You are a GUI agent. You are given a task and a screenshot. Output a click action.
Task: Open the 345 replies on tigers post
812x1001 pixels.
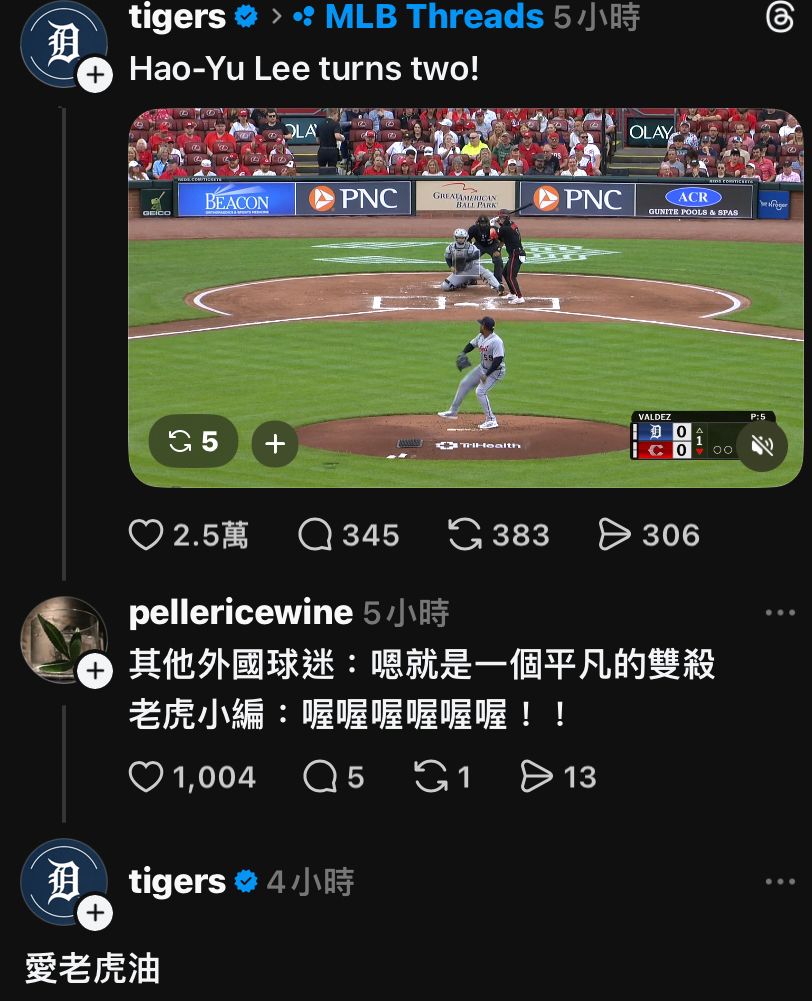316,536
